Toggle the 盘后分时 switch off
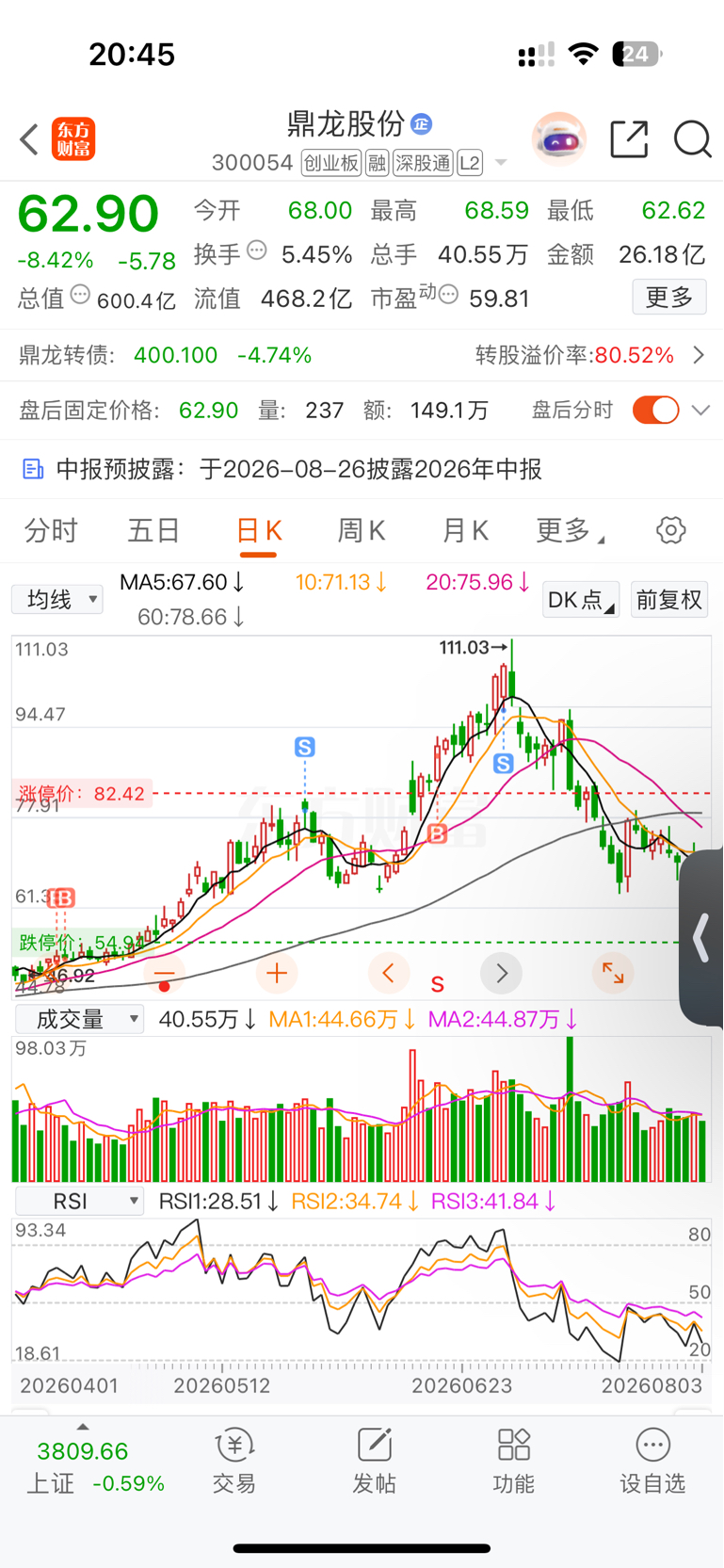Screen dimensions: 724x1568 click(656, 410)
